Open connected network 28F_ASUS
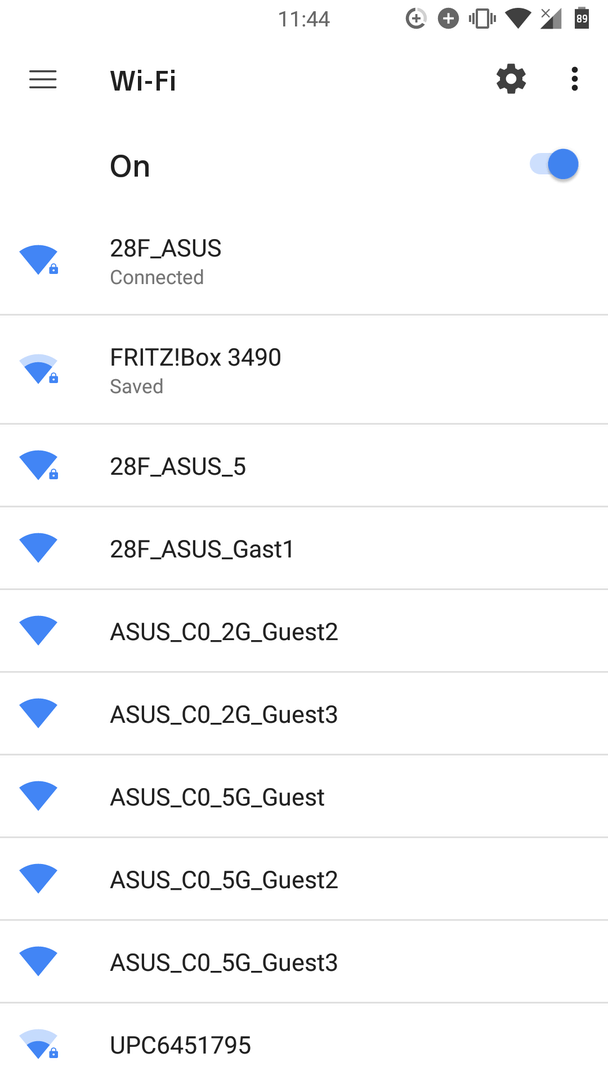The image size is (608, 1080). [304, 261]
